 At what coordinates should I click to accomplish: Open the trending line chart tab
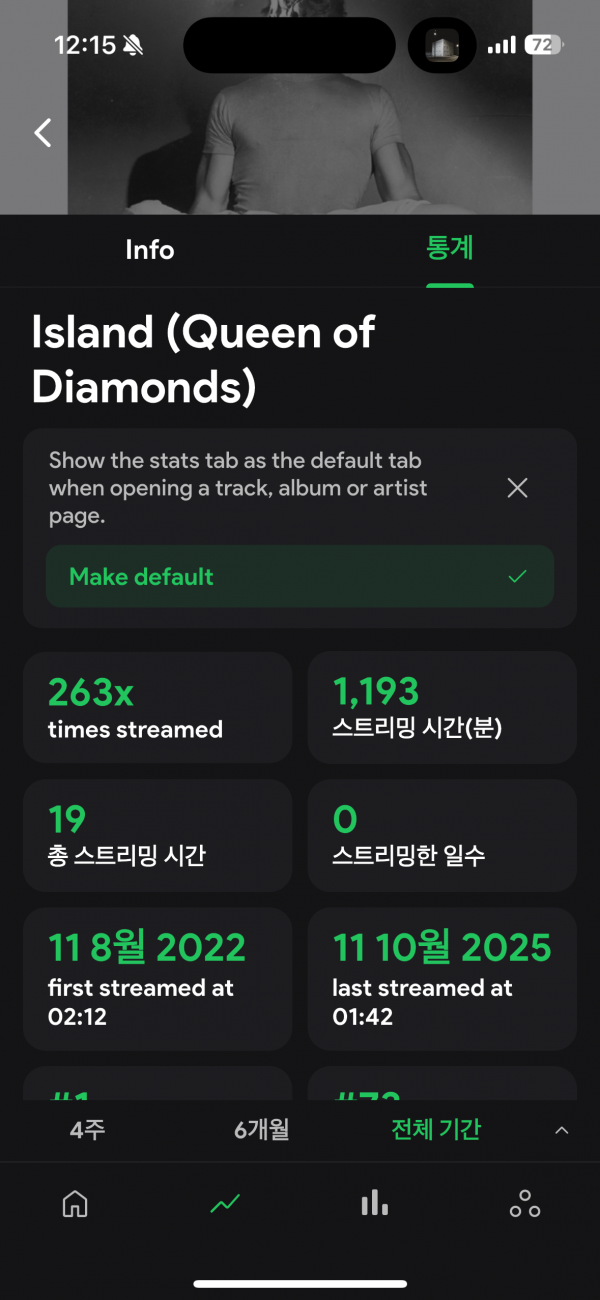(x=225, y=1204)
